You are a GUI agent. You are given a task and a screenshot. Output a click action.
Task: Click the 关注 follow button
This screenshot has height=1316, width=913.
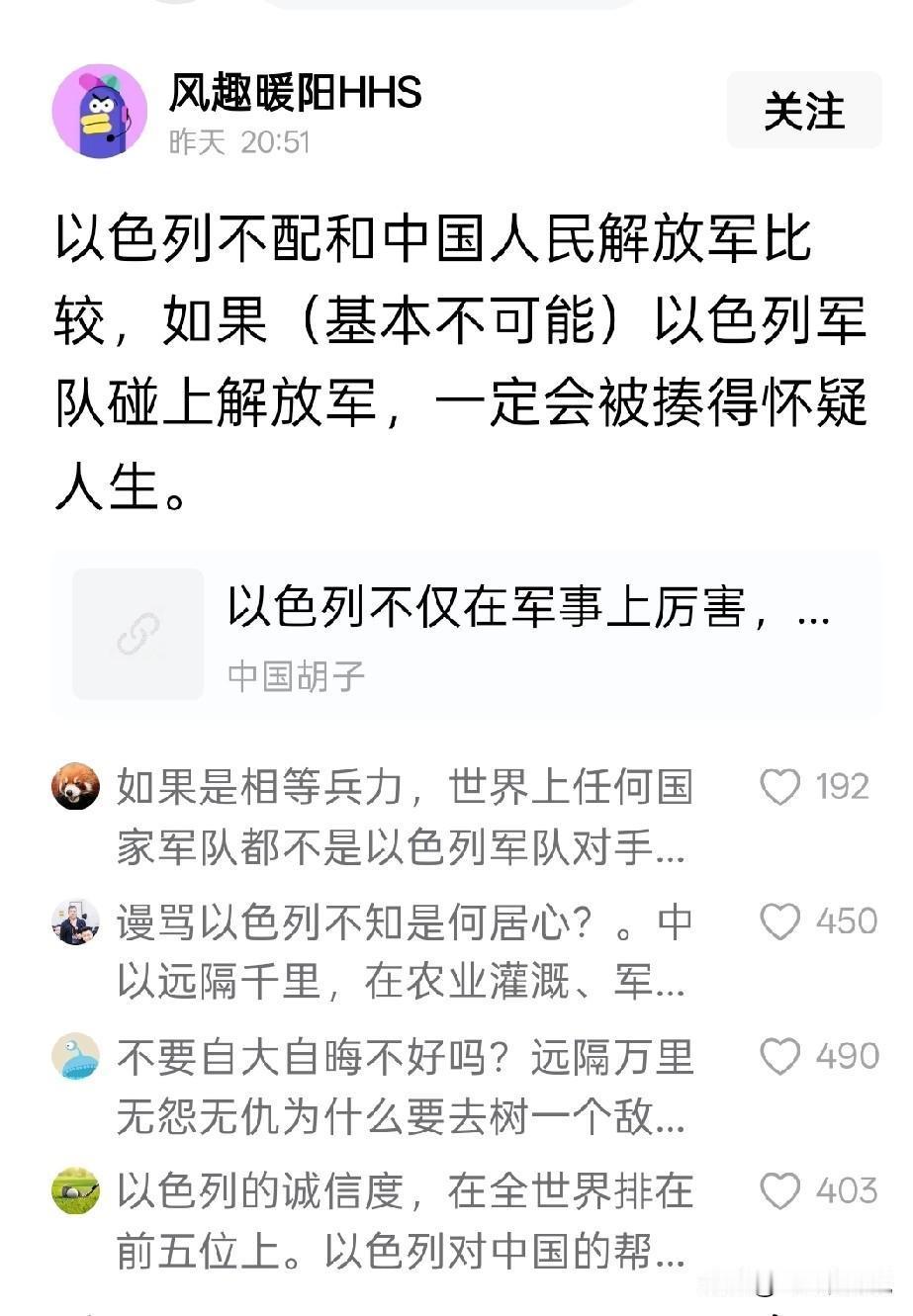pyautogui.click(x=804, y=112)
